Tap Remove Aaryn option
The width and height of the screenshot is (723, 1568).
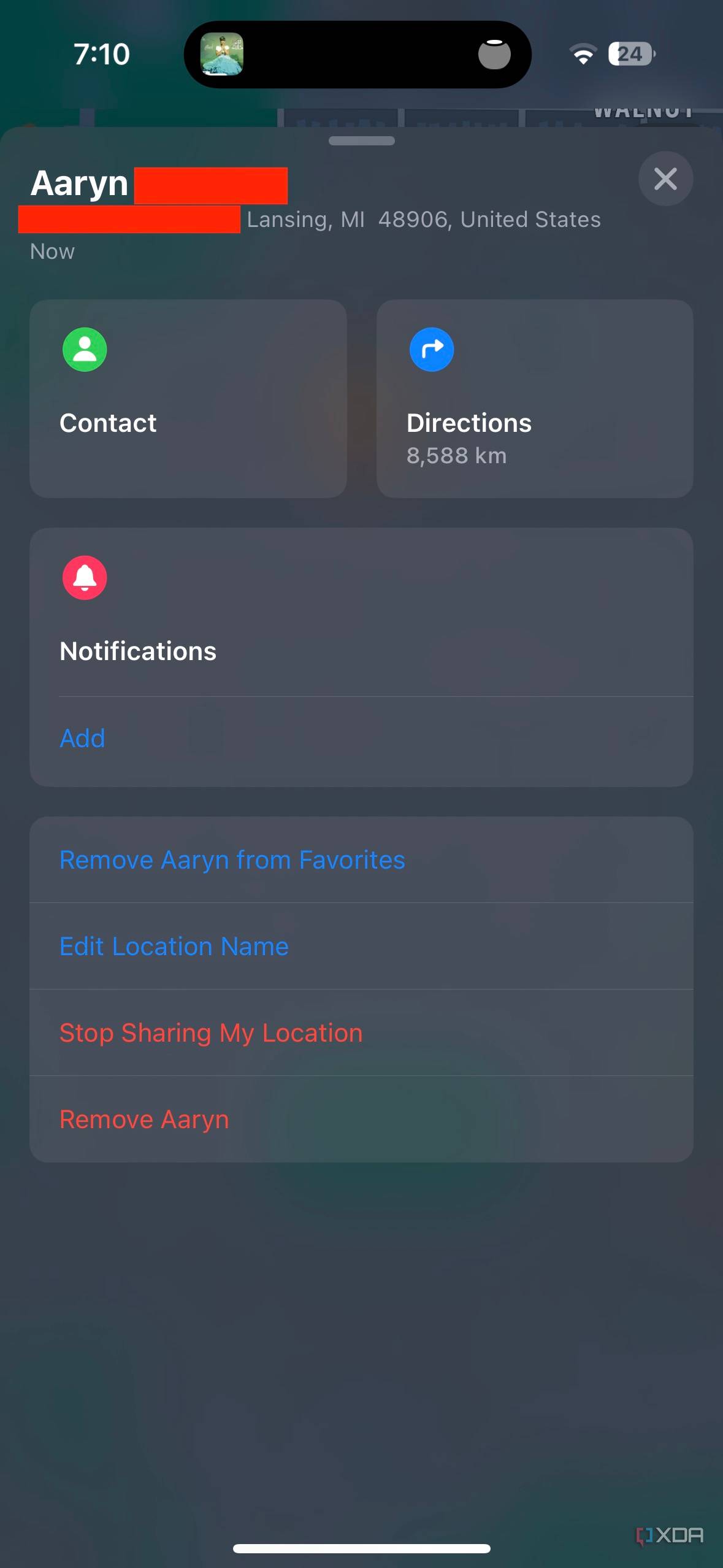[x=145, y=1120]
